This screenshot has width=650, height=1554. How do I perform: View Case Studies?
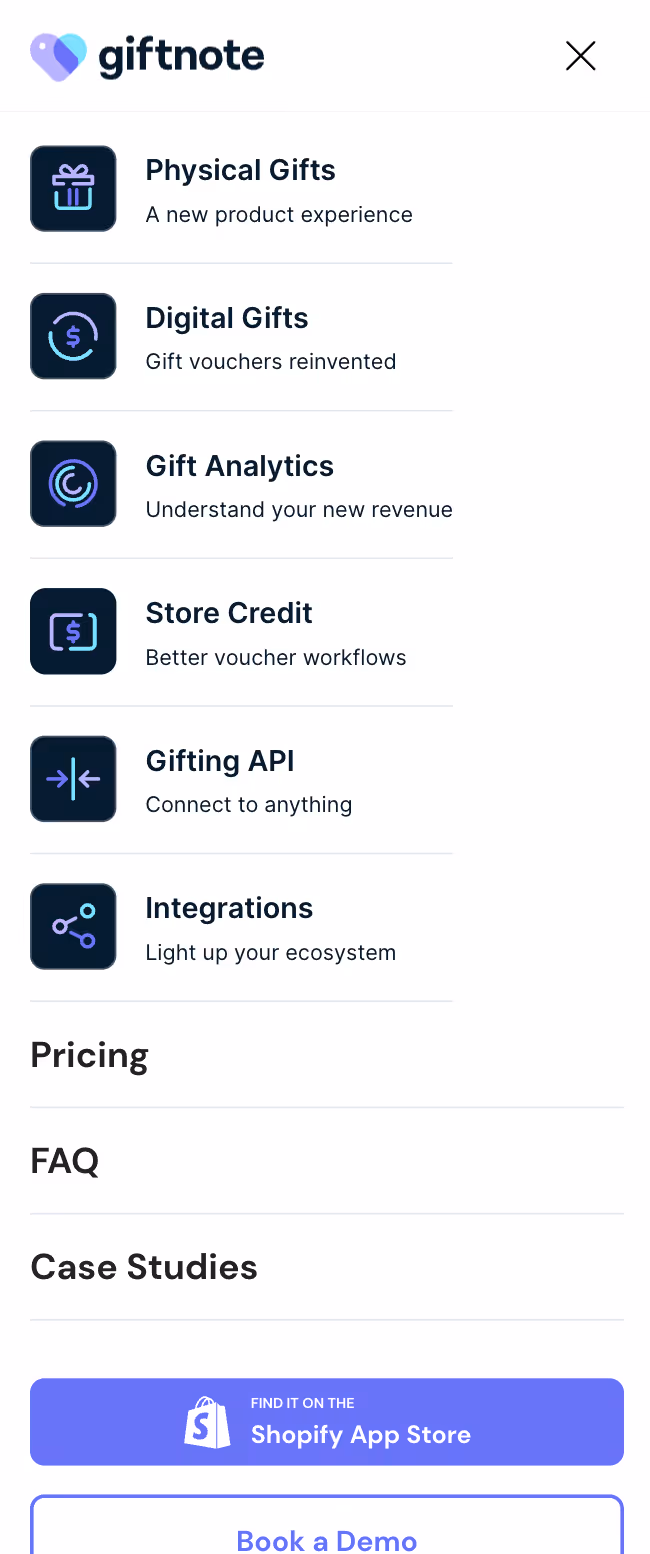tap(144, 1267)
